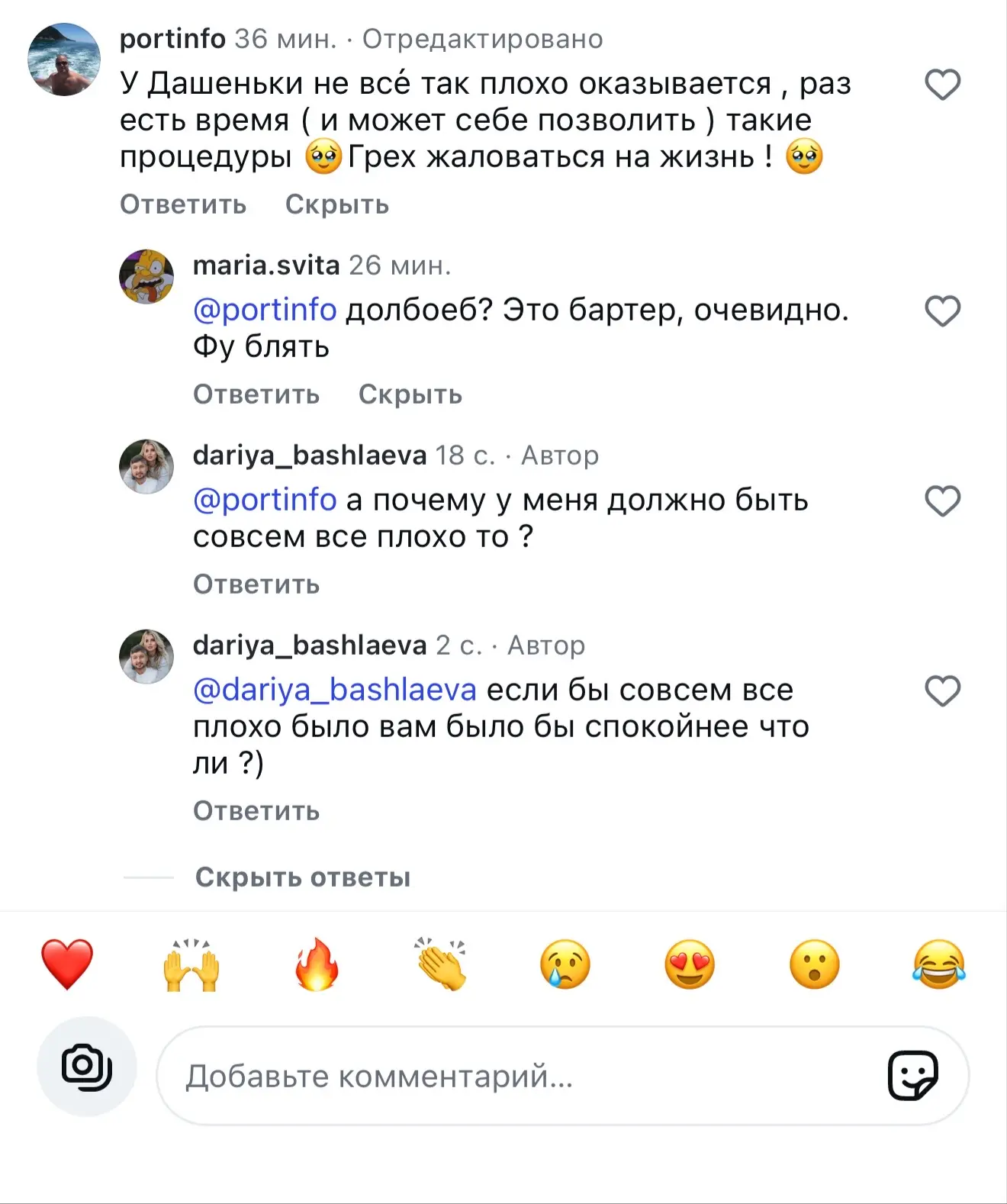Open the @portinfo mention in maria.svita's reply
Screen dimensions: 1007x1204
click(265, 310)
